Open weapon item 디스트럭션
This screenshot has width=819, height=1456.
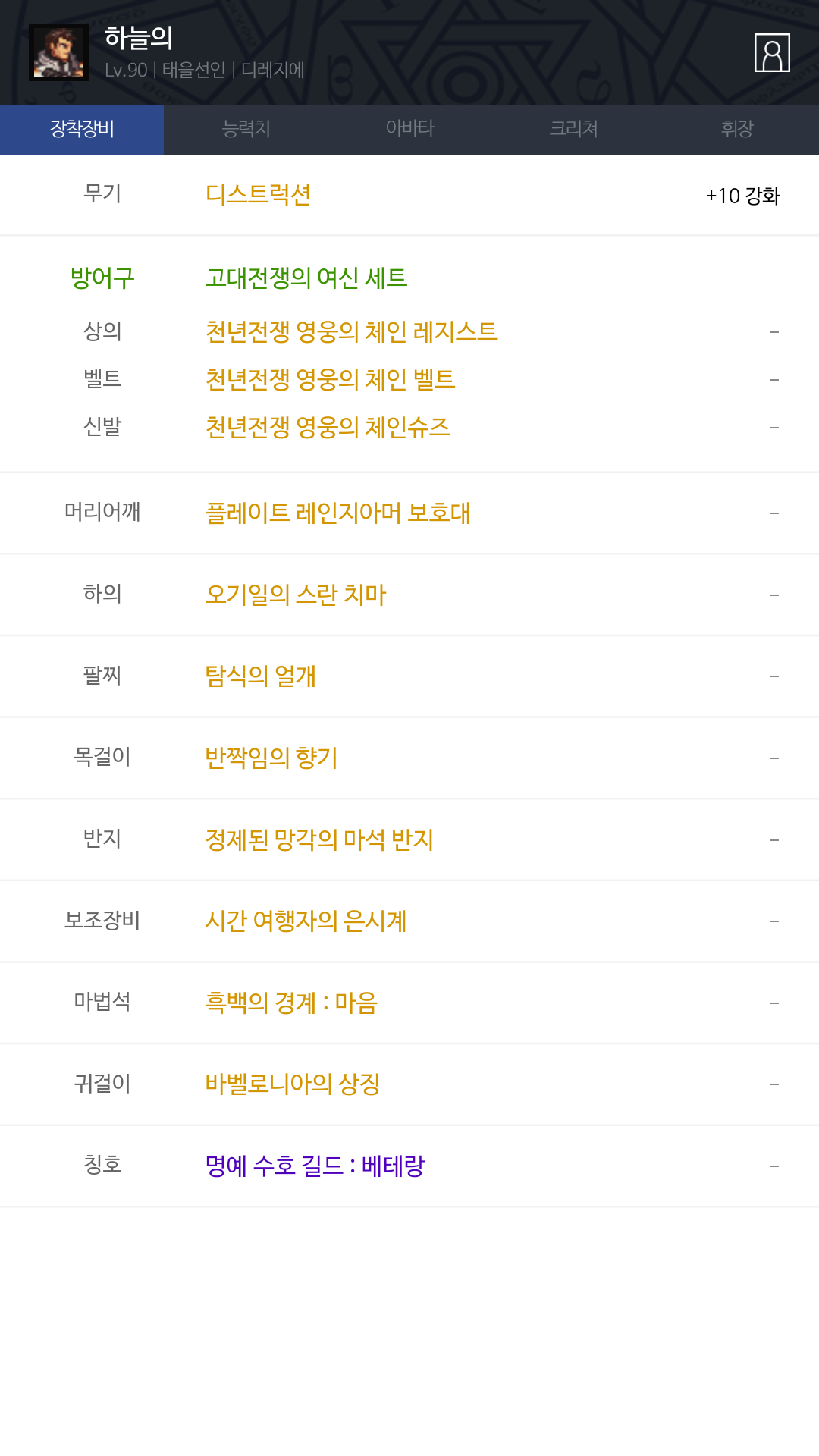pyautogui.click(x=258, y=195)
